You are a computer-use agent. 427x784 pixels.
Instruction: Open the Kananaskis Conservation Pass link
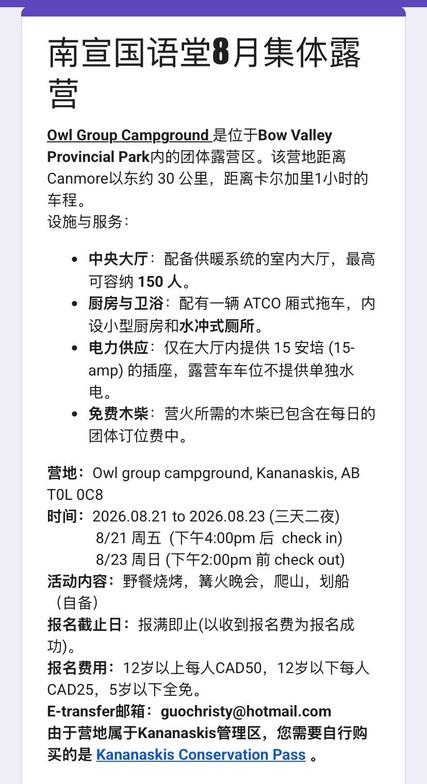pos(200,754)
